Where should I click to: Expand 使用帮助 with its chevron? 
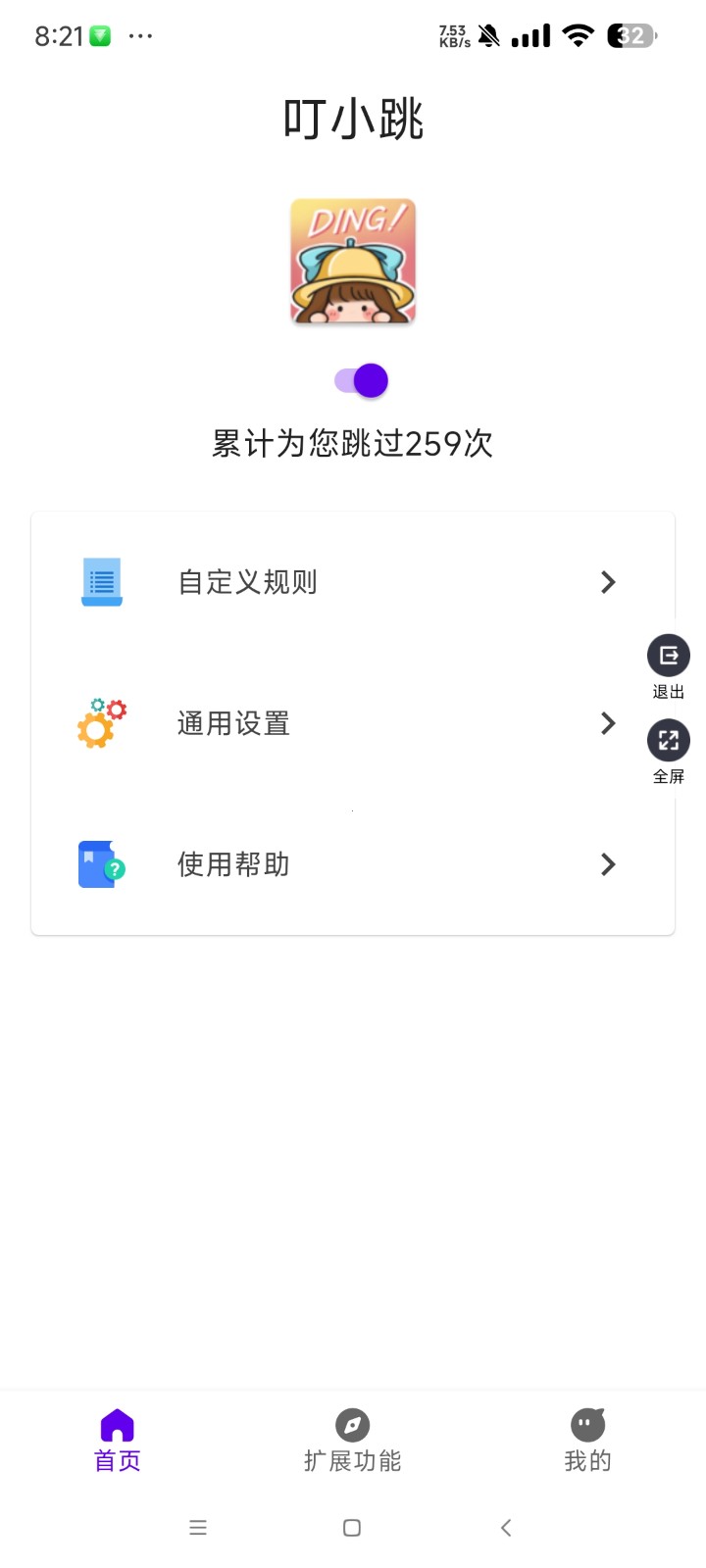[608, 863]
